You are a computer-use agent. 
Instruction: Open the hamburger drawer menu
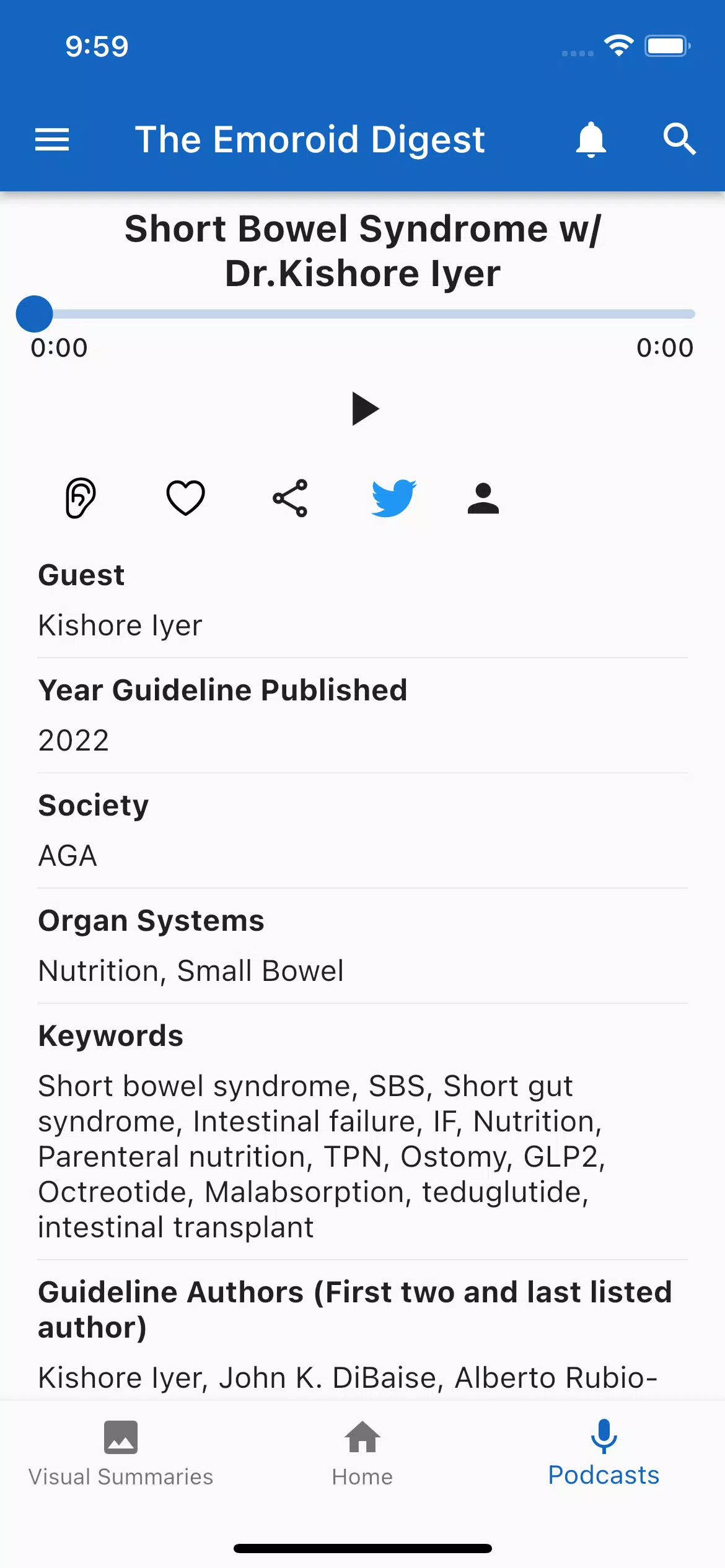click(52, 139)
